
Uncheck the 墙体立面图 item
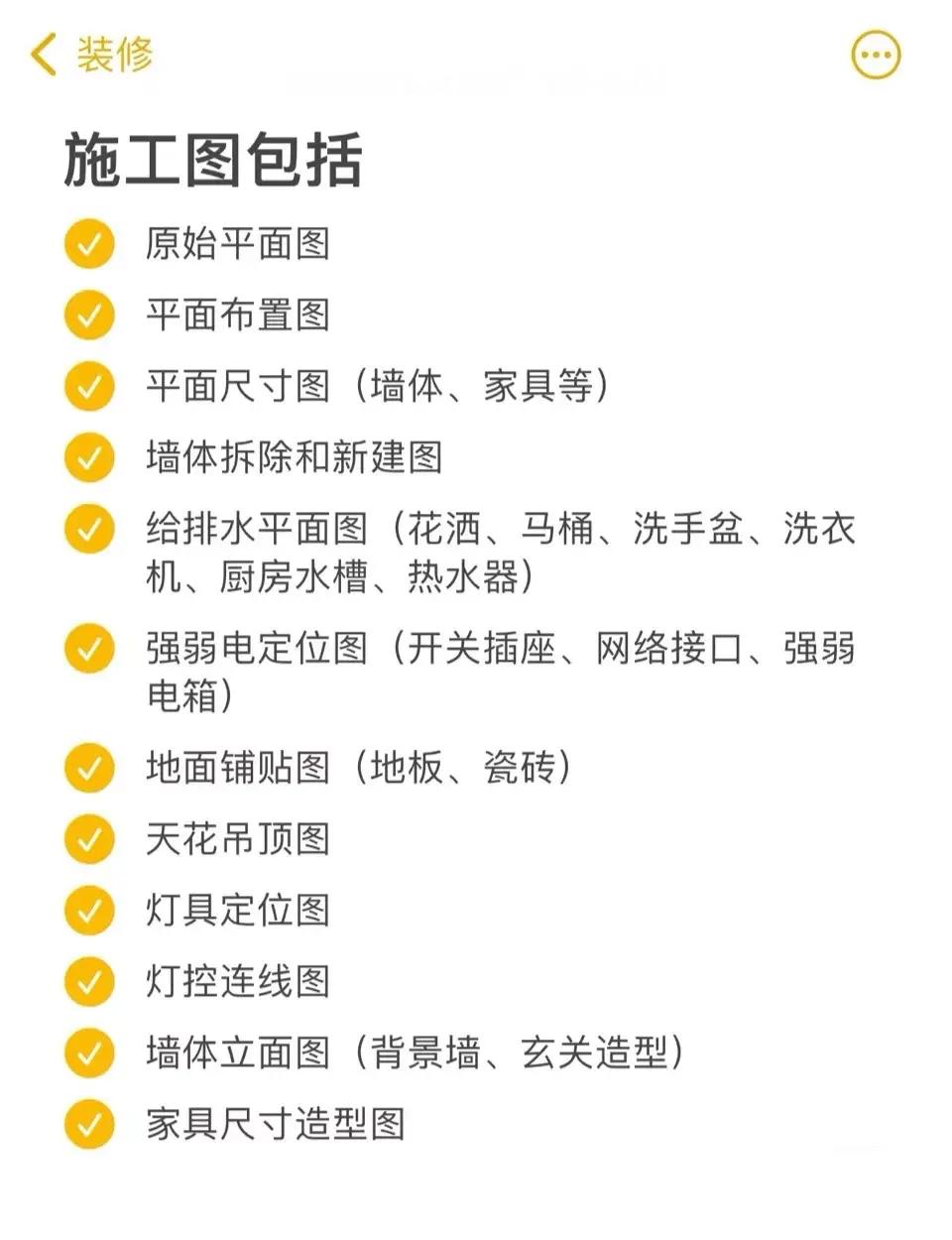tap(89, 1054)
